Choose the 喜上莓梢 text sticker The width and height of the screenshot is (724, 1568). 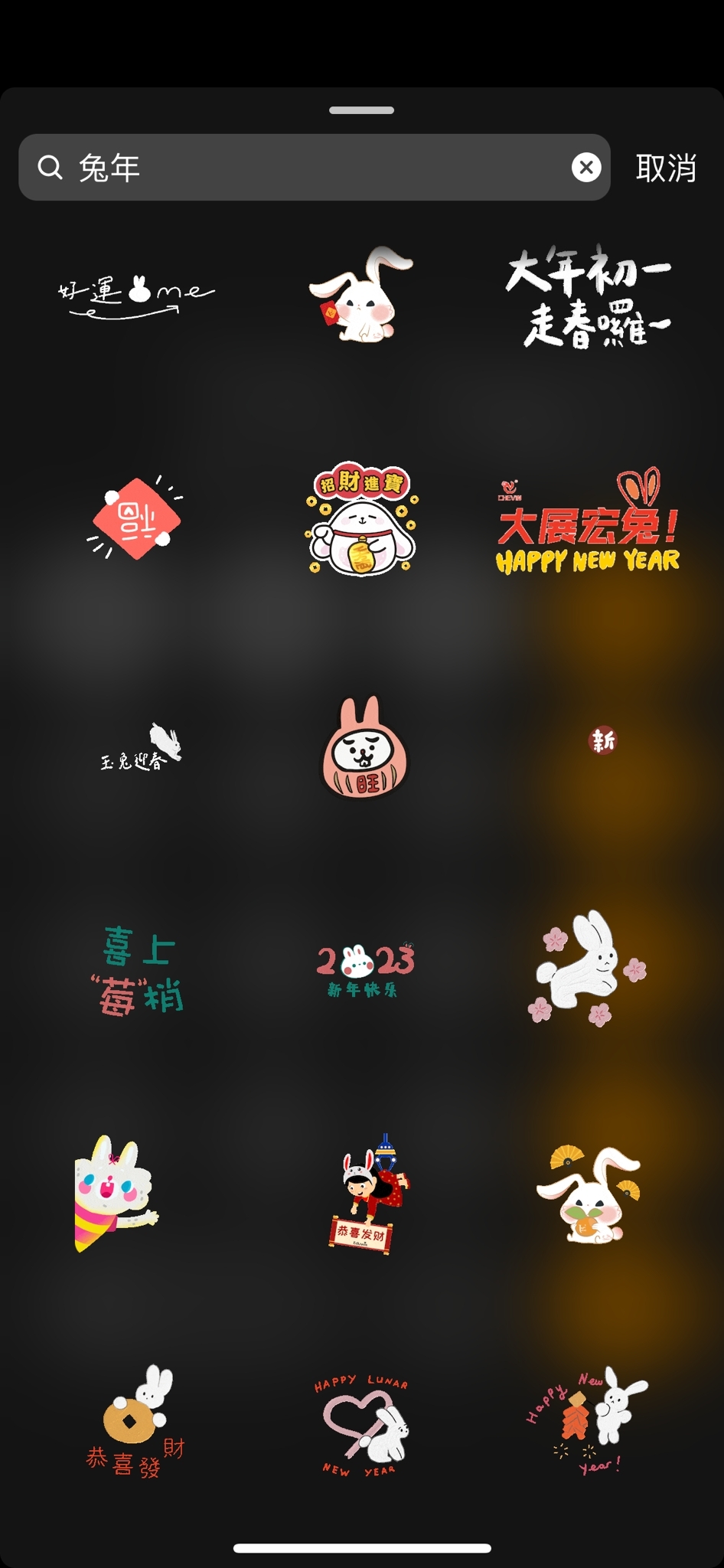coord(139,971)
